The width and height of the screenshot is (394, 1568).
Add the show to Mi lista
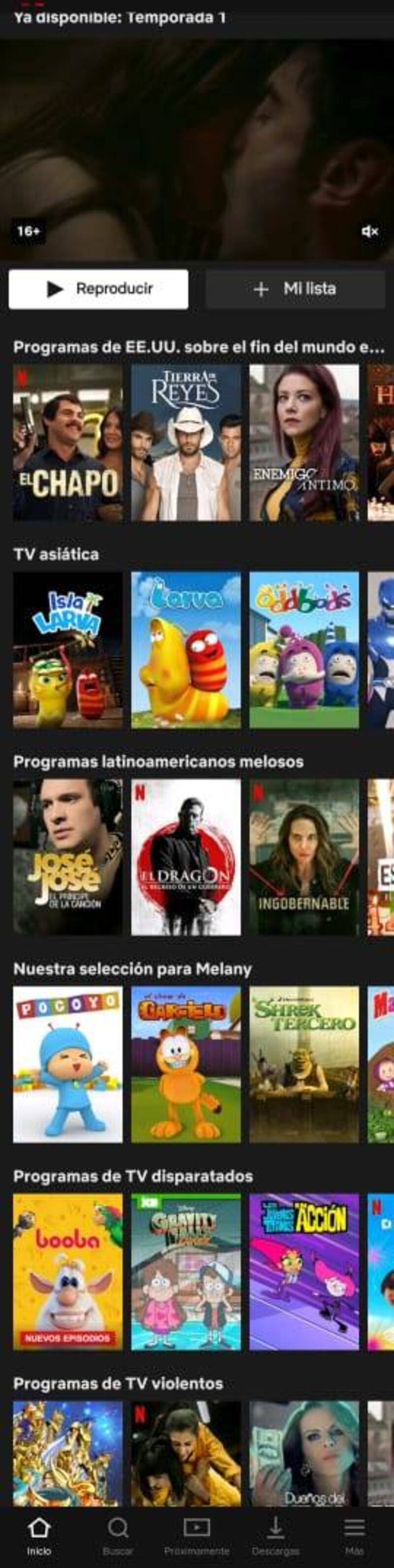pos(295,289)
